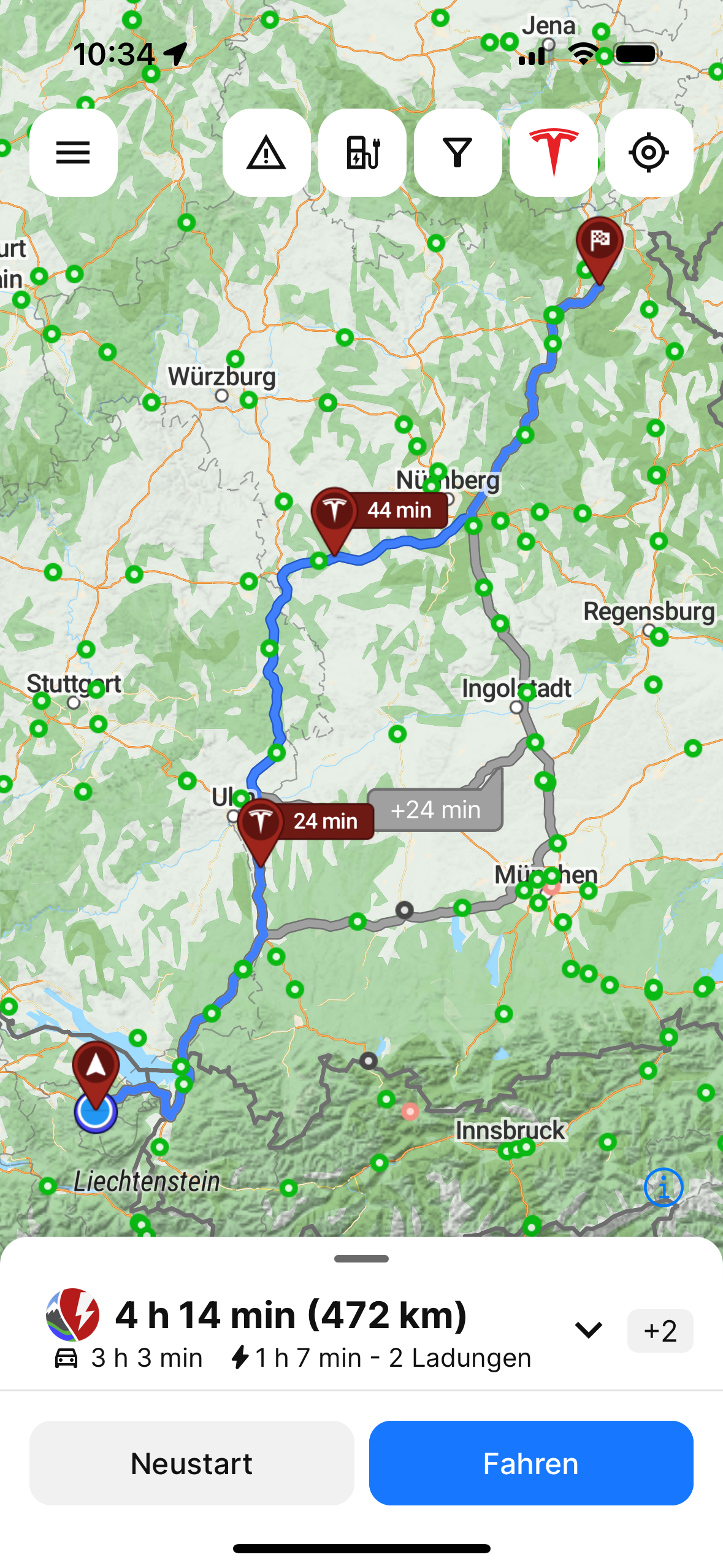Open the charging station options icon
723x1568 pixels.
point(362,153)
